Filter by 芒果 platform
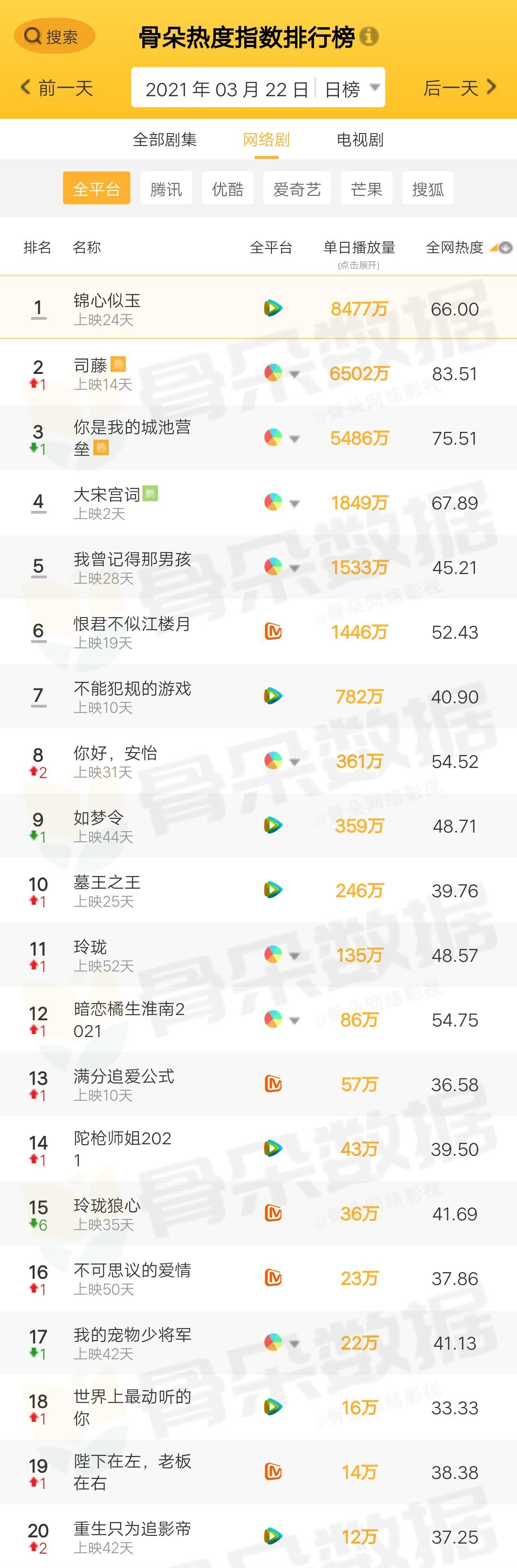The height and width of the screenshot is (1568, 517). (366, 189)
